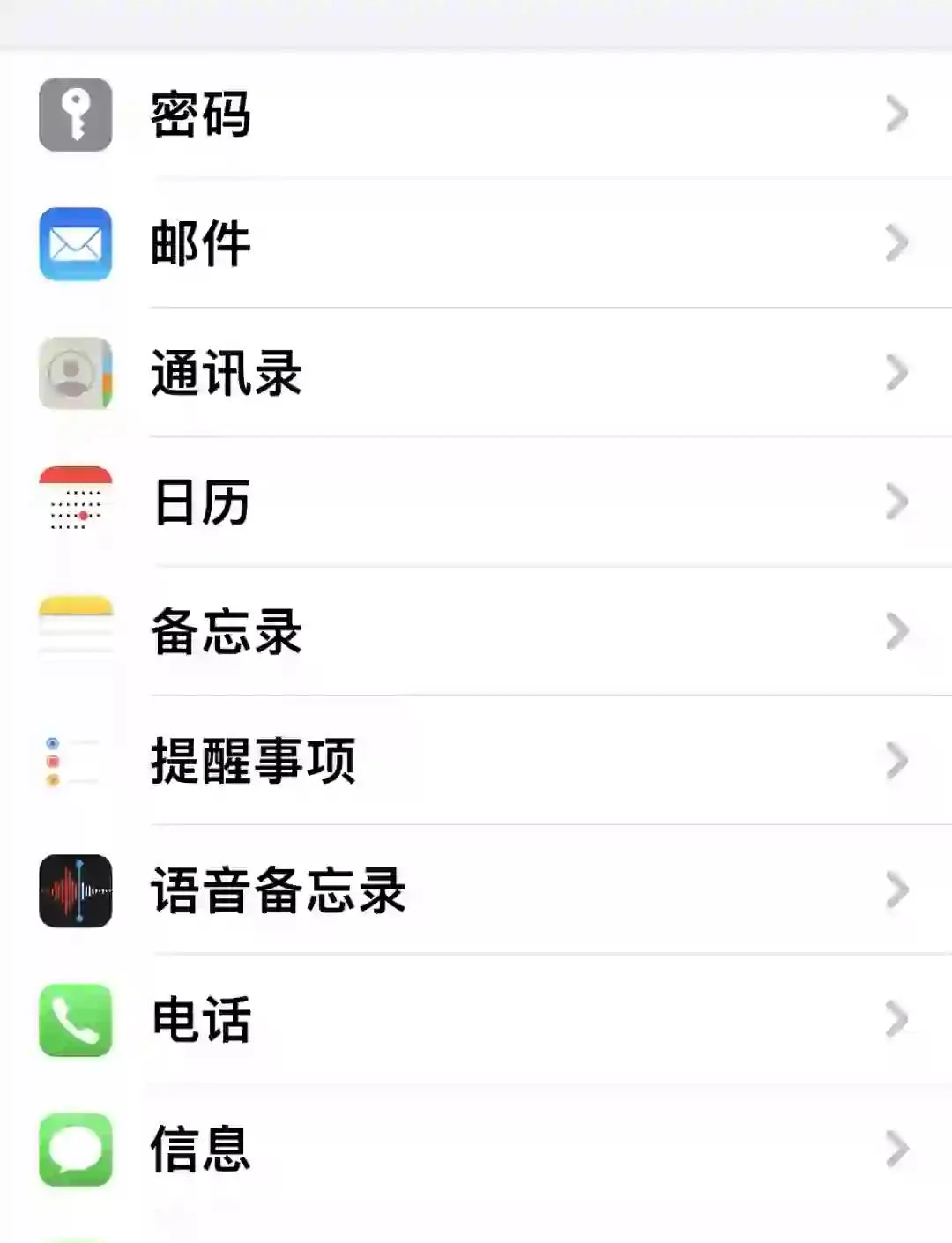This screenshot has height=1243, width=952.
Task: Tap the red Calendar (日历) icon
Action: 75,502
